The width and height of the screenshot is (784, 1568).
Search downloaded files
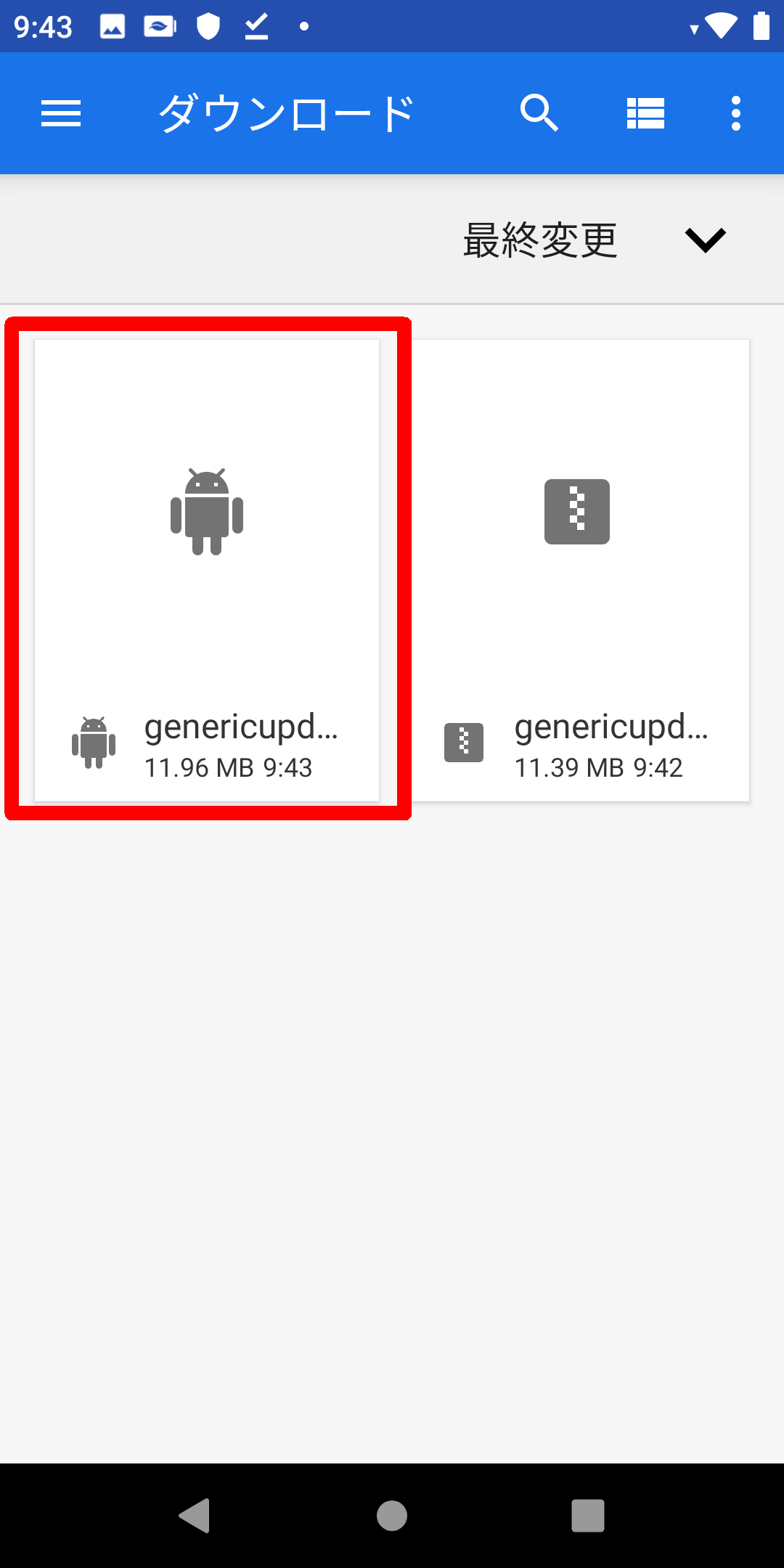pyautogui.click(x=539, y=114)
